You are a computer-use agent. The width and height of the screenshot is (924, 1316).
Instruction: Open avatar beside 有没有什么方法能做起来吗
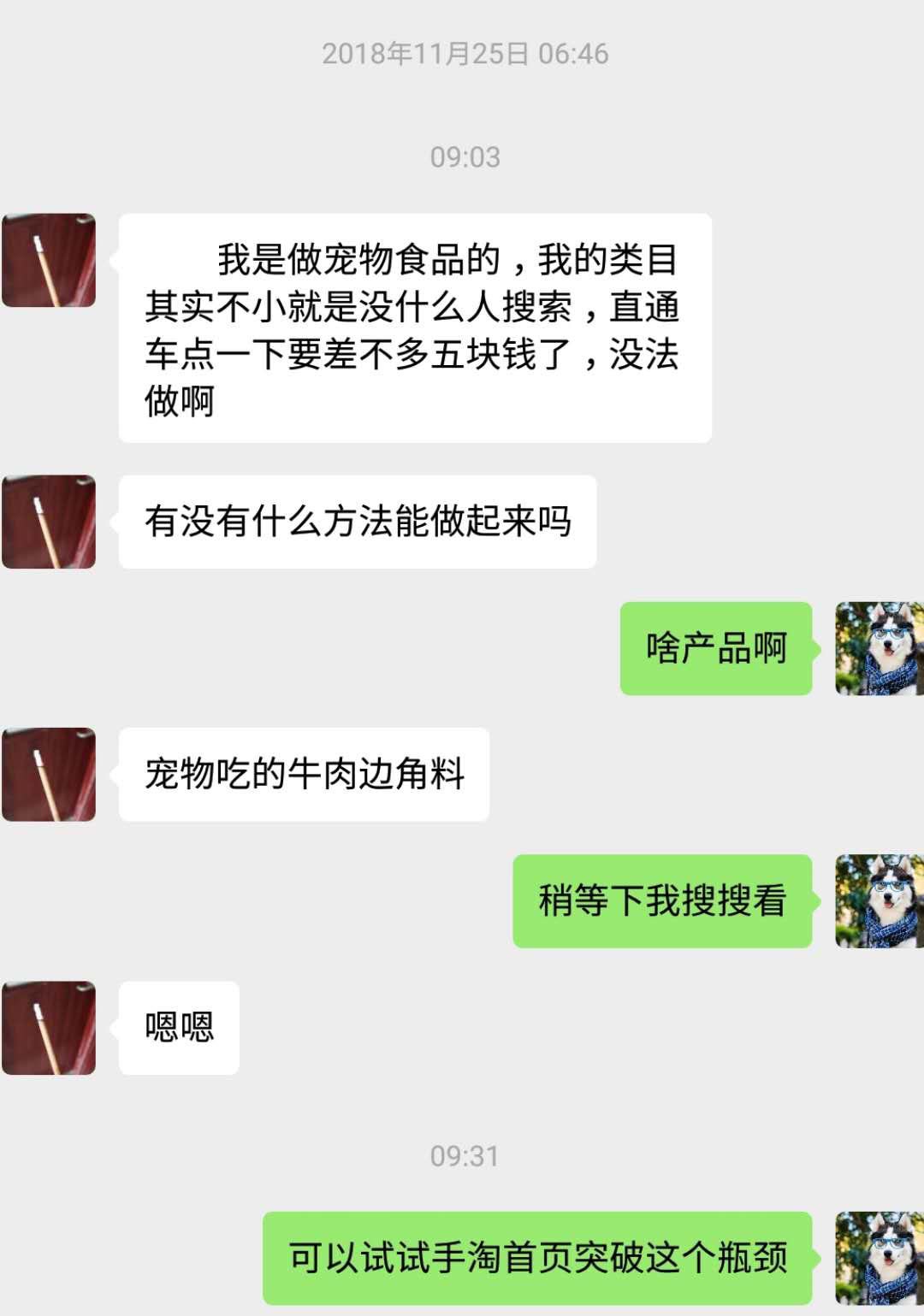(49, 522)
